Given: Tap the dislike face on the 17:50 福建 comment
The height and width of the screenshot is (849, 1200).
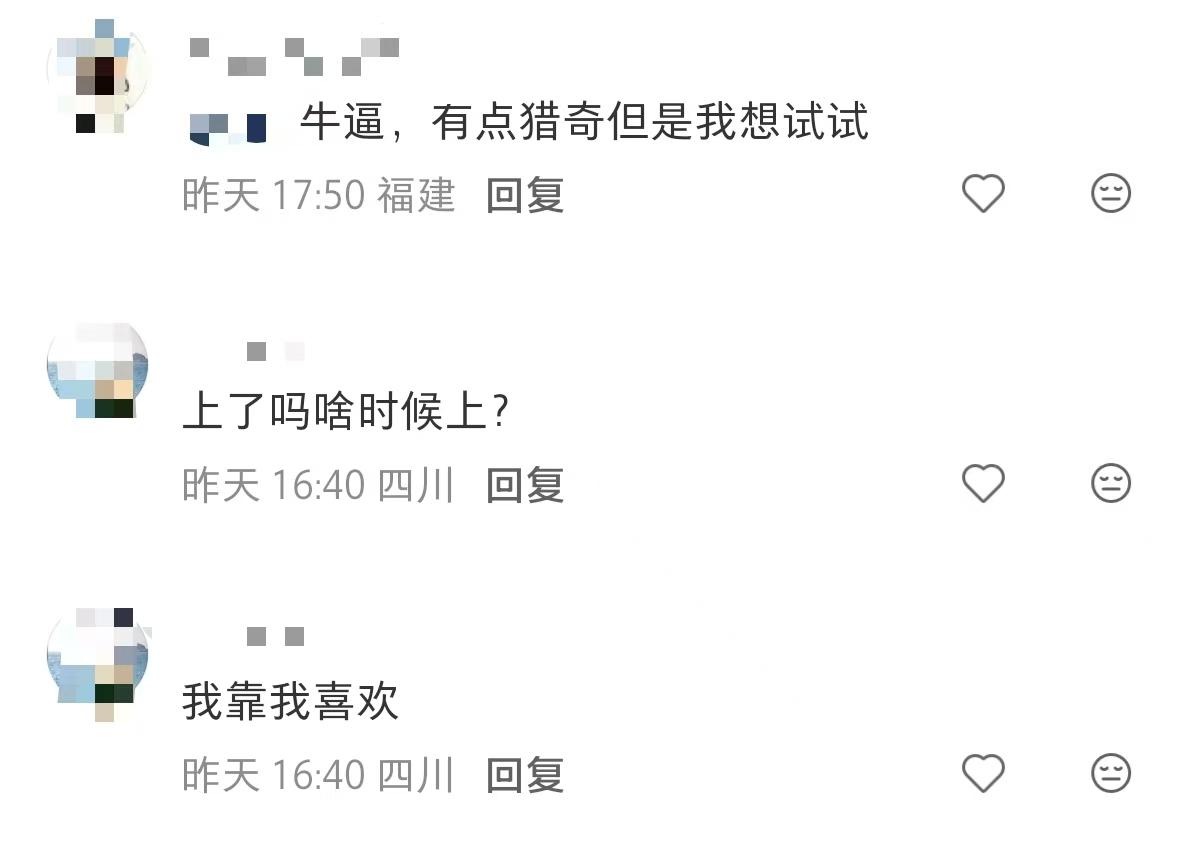Looking at the screenshot, I should (x=1110, y=193).
